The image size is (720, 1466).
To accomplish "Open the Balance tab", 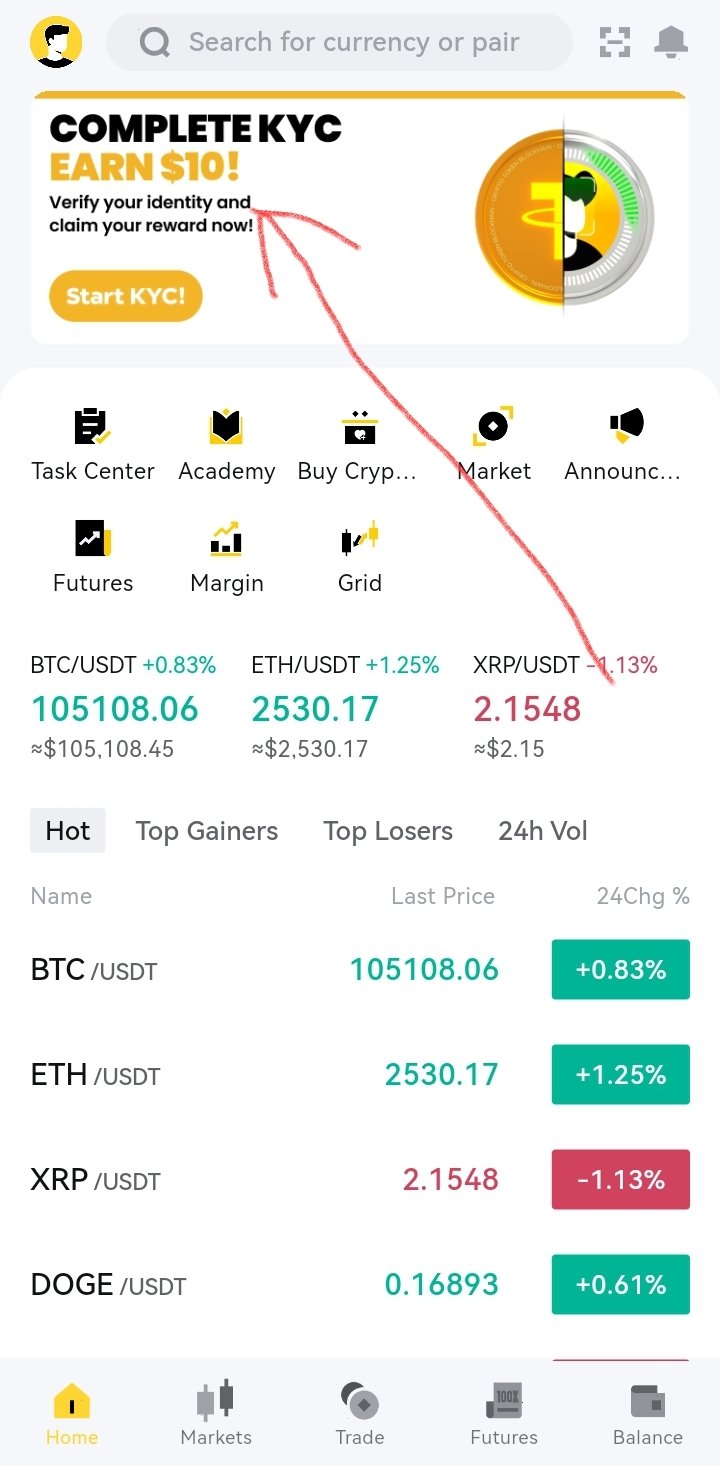I will click(x=648, y=1414).
